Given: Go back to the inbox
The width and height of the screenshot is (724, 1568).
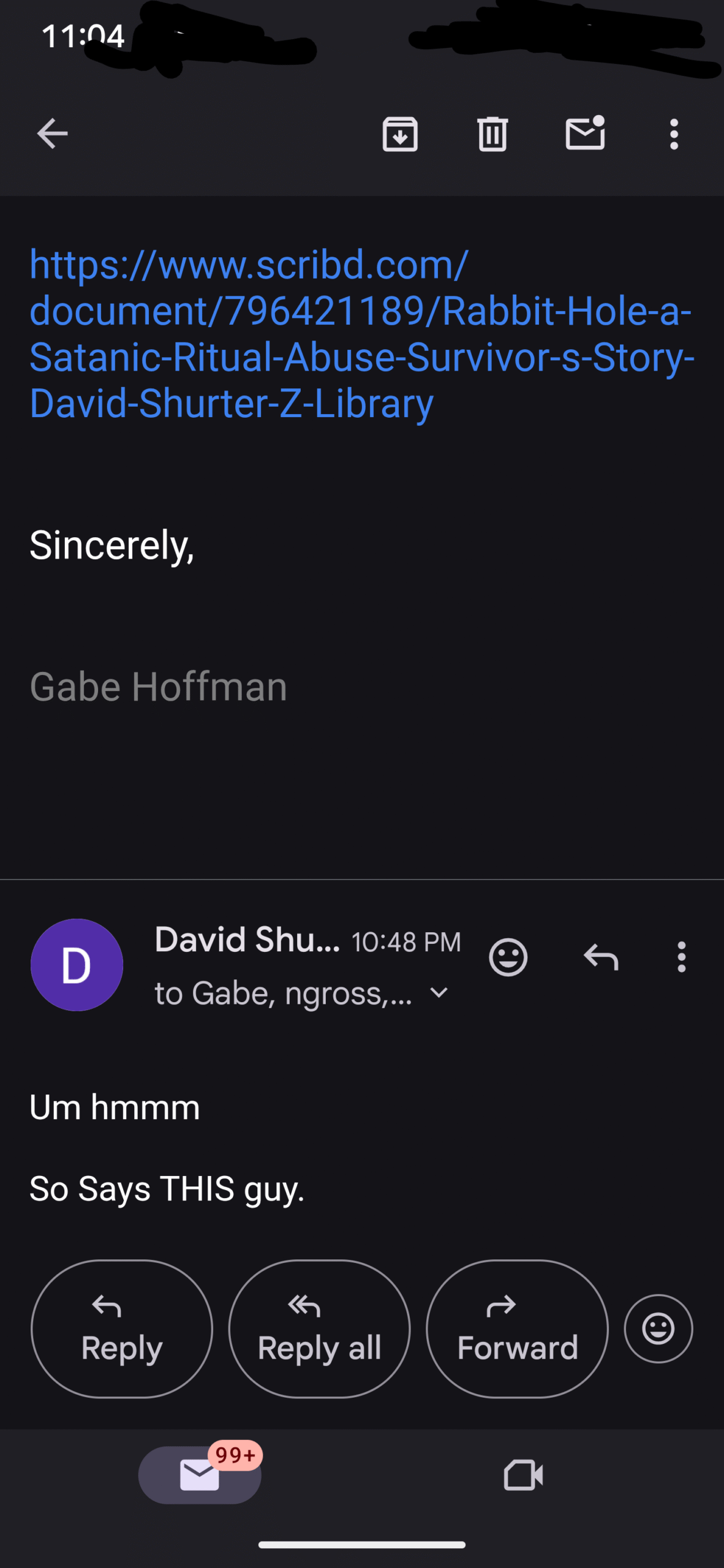Looking at the screenshot, I should (52, 134).
